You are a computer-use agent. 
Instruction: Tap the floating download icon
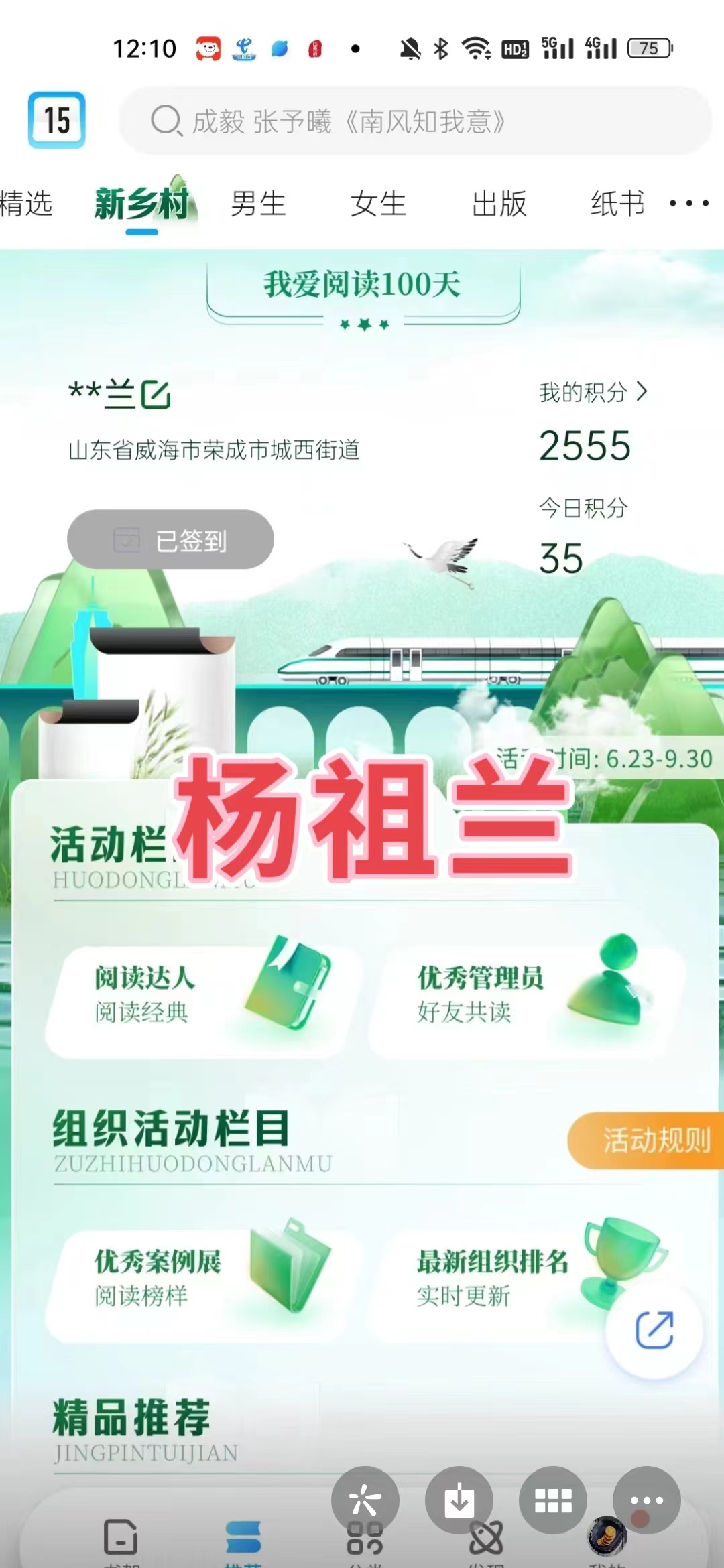pyautogui.click(x=459, y=1500)
